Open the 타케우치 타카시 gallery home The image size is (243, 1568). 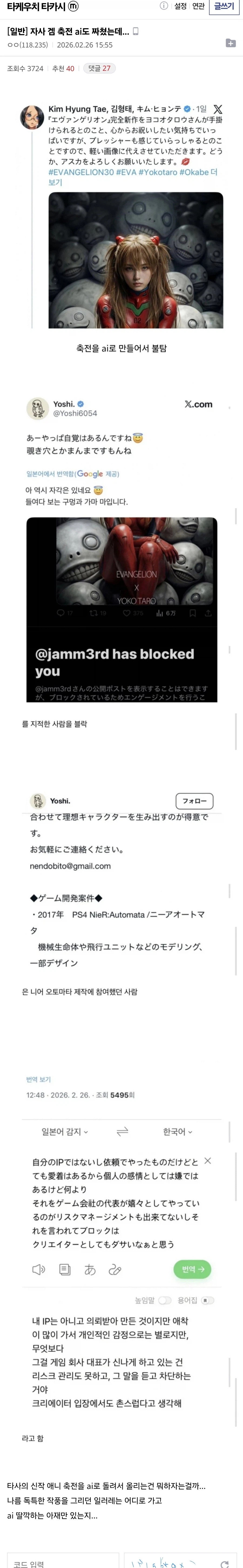click(x=36, y=7)
